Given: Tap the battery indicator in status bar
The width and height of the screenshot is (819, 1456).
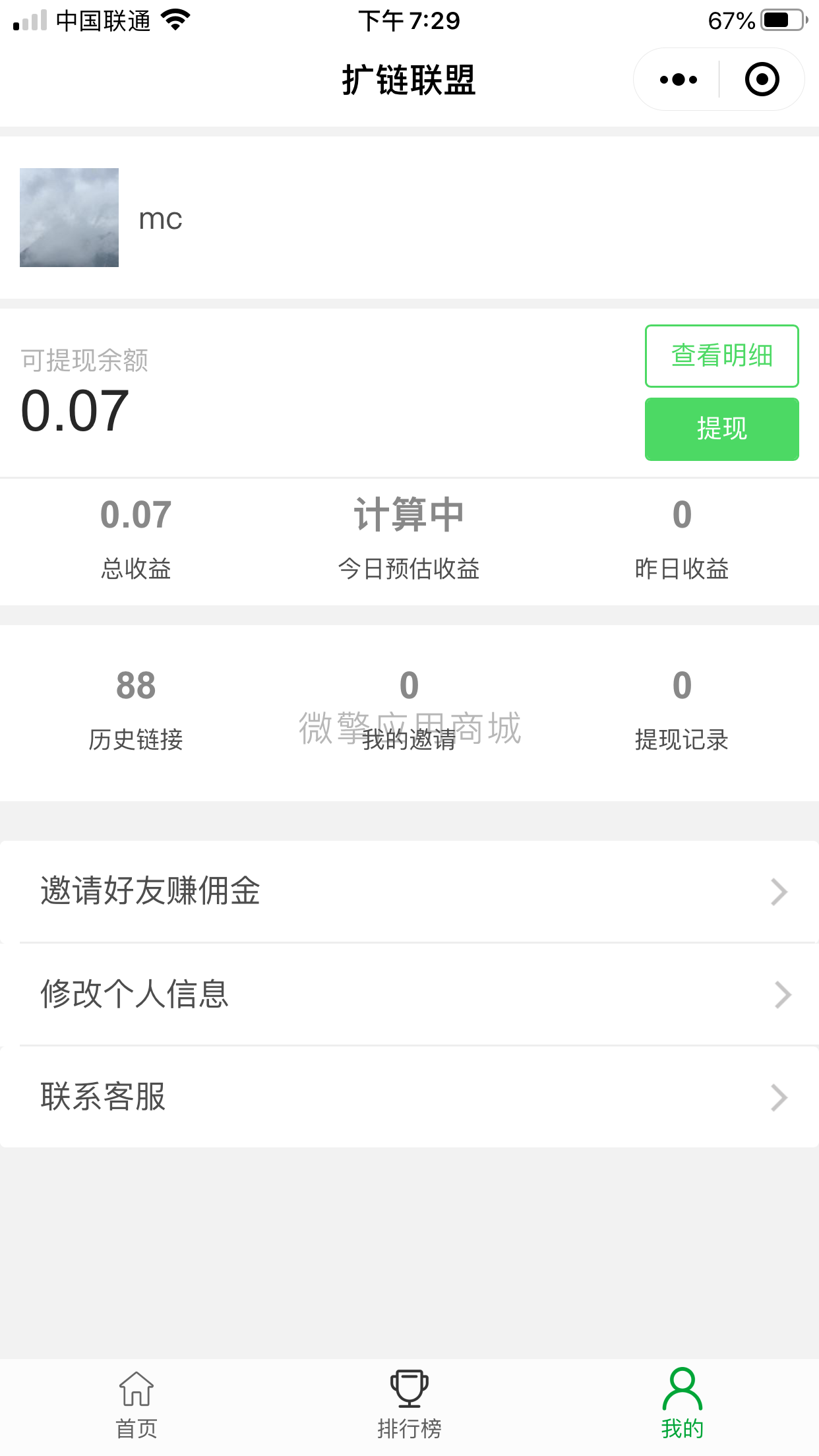Looking at the screenshot, I should pos(781,20).
